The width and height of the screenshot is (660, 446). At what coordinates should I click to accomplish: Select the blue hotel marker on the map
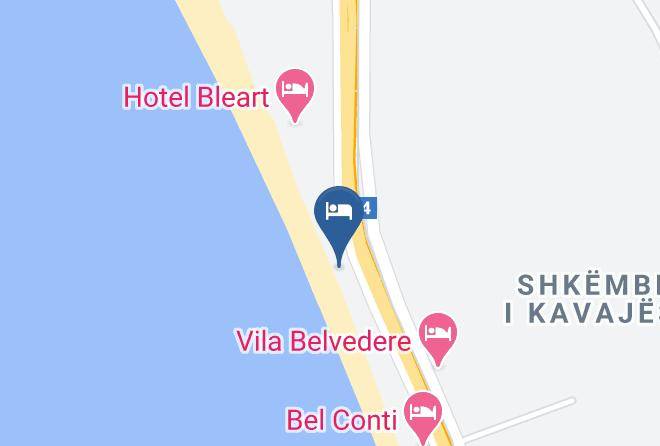[339, 223]
